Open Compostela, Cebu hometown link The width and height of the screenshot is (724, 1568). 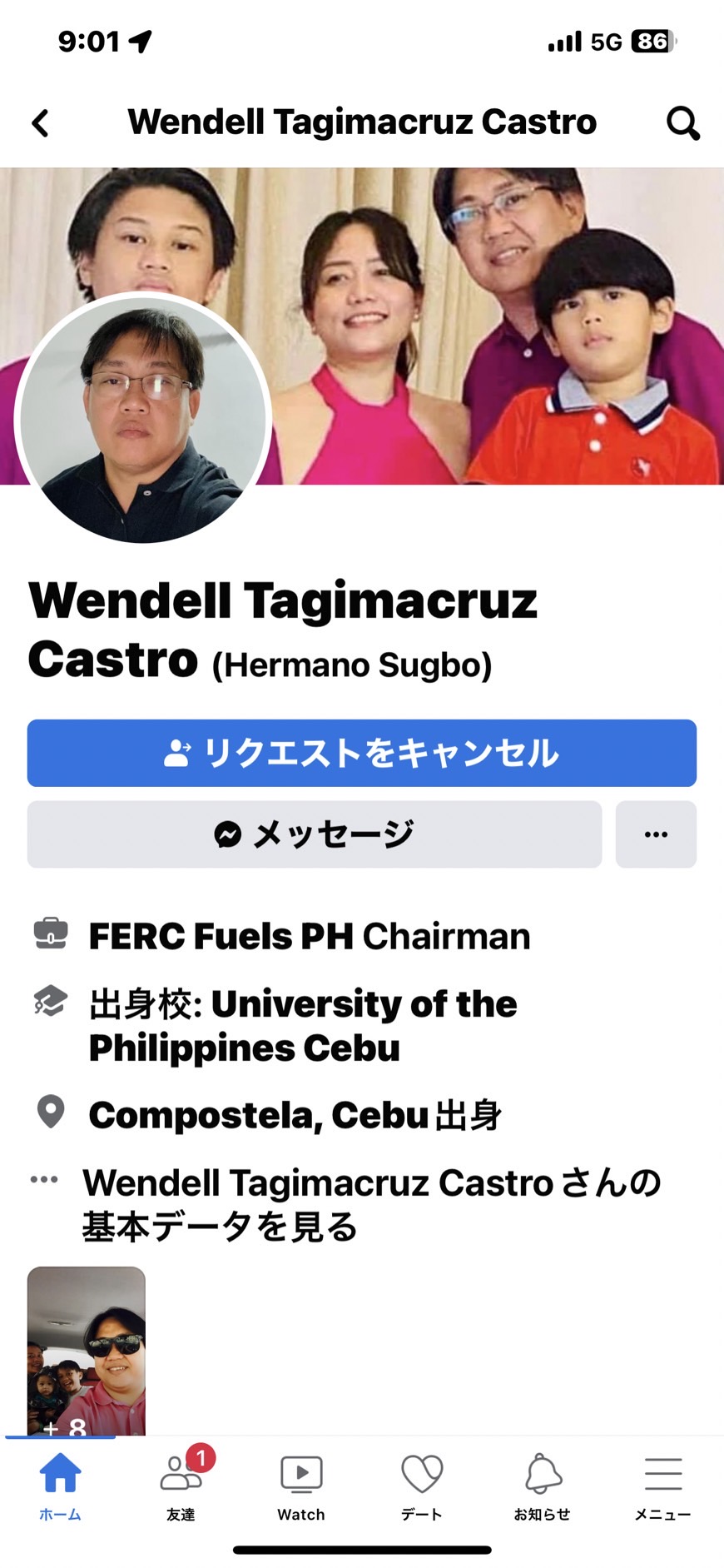259,1115
